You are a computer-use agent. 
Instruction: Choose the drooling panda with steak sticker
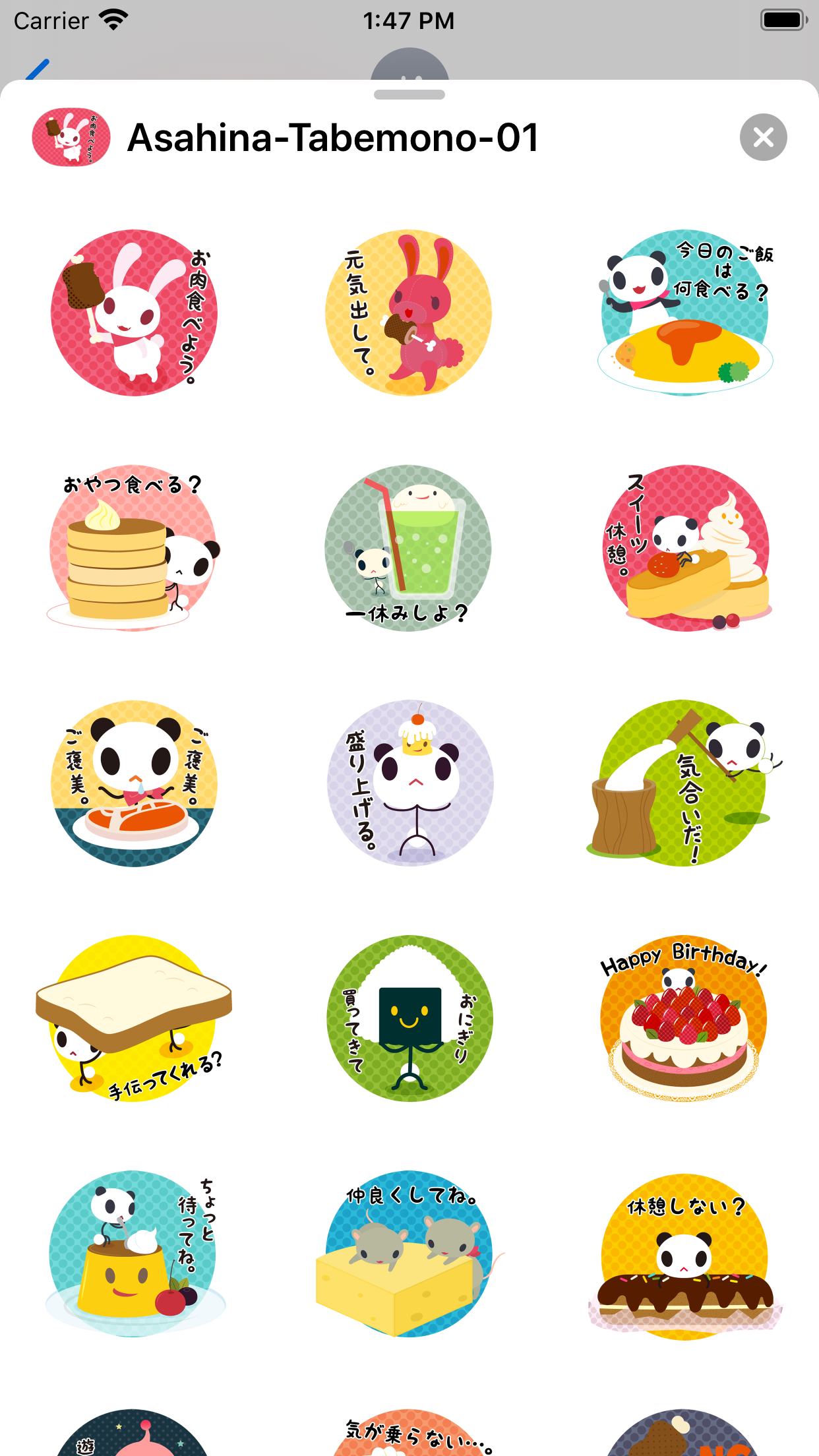click(x=134, y=783)
